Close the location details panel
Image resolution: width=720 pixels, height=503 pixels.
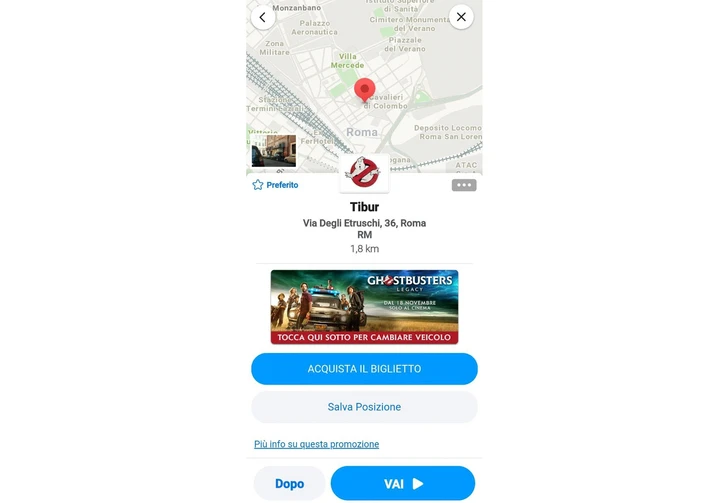coord(461,17)
